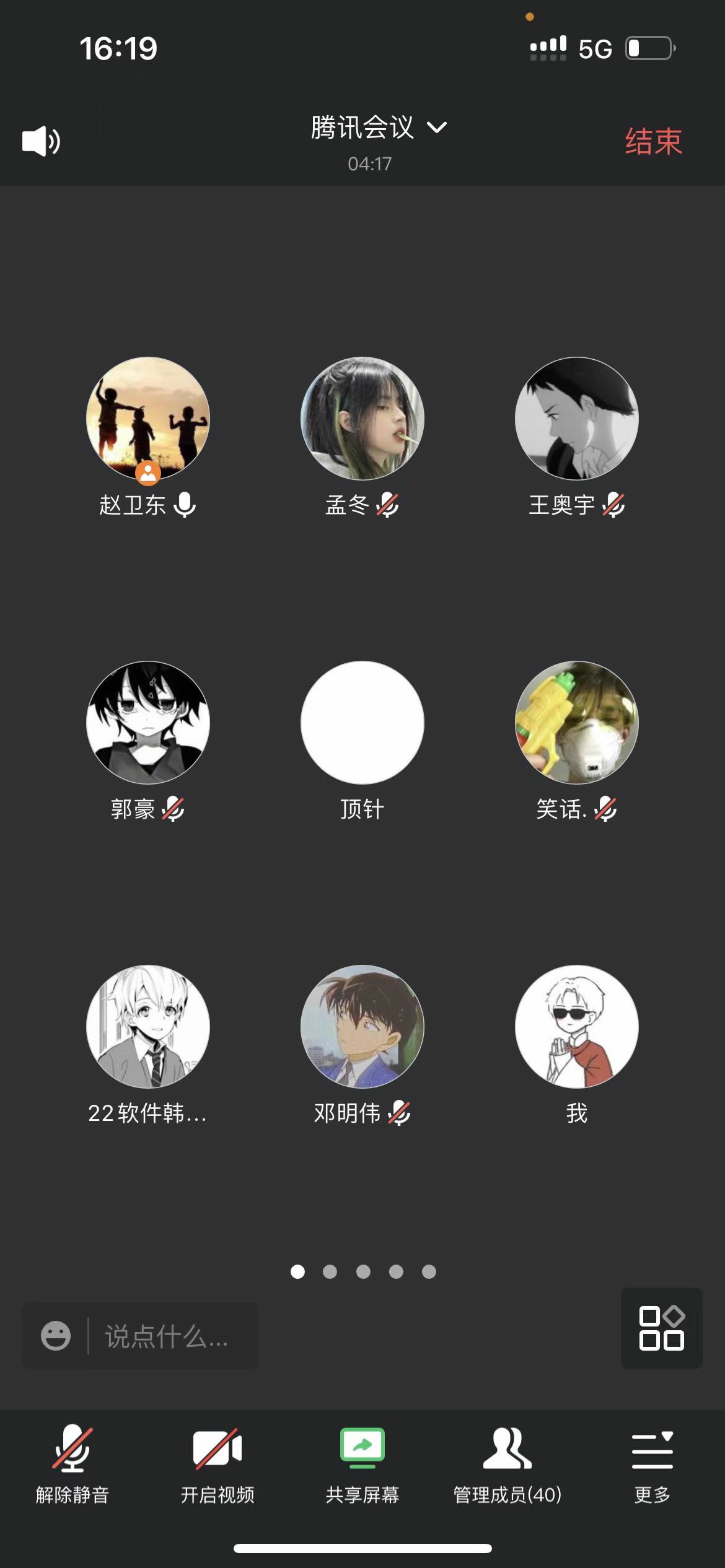Tap my own avatar labeled 我

tap(577, 1027)
